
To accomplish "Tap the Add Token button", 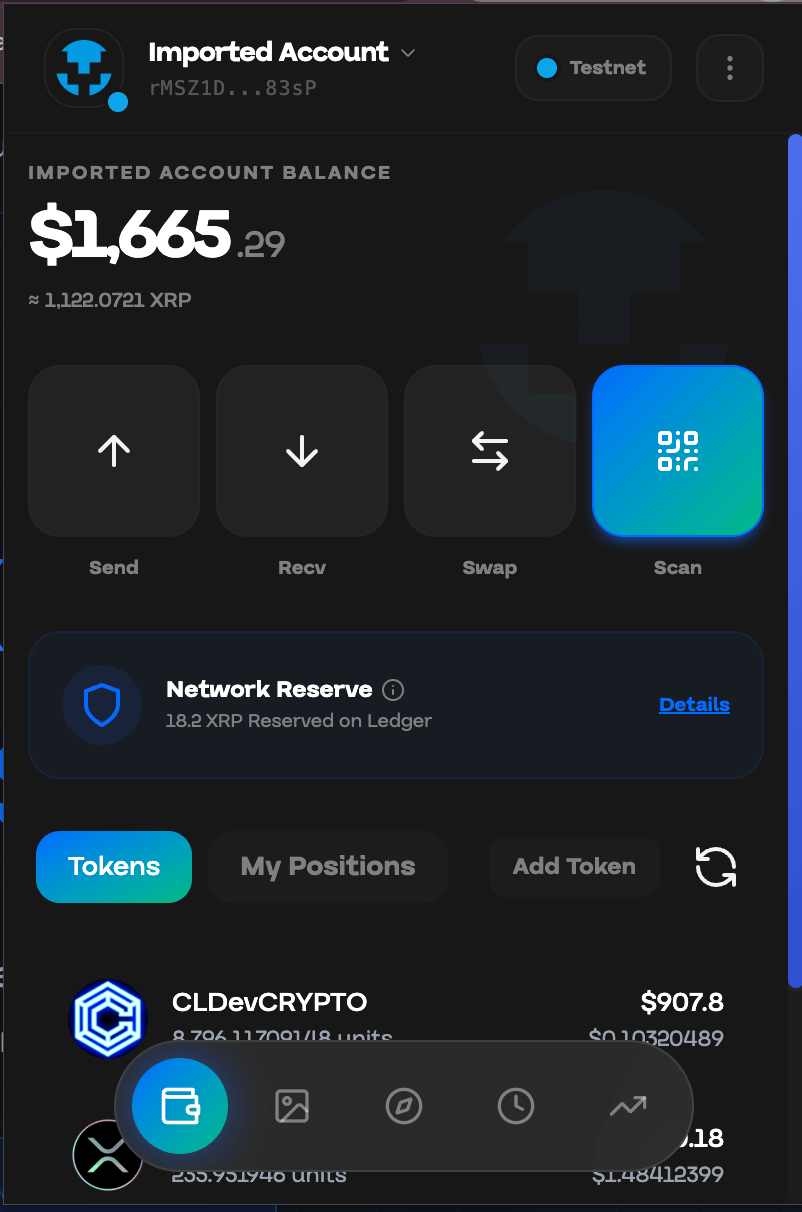I will coord(574,867).
